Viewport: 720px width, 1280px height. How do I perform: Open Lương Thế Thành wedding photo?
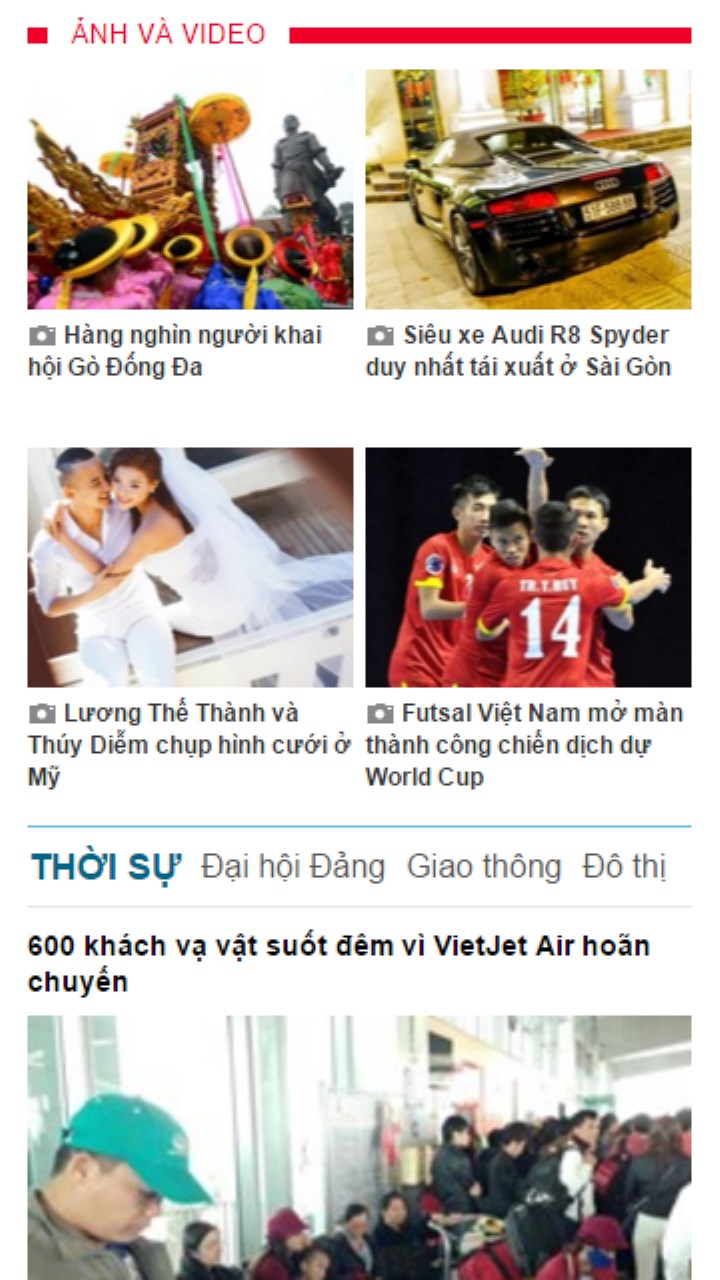(x=190, y=567)
